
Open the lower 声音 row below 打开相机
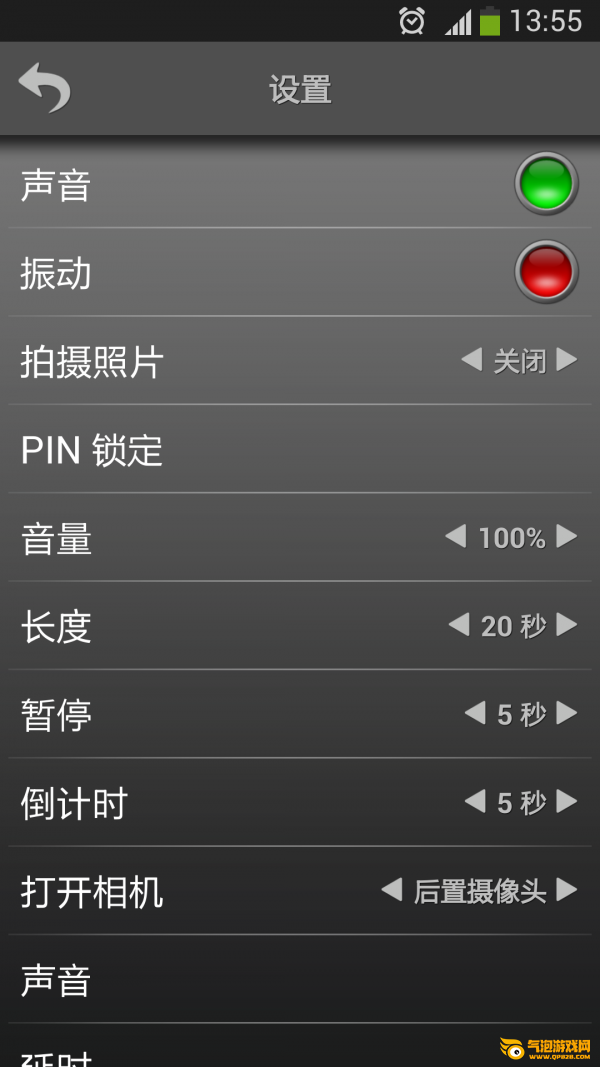(x=300, y=979)
